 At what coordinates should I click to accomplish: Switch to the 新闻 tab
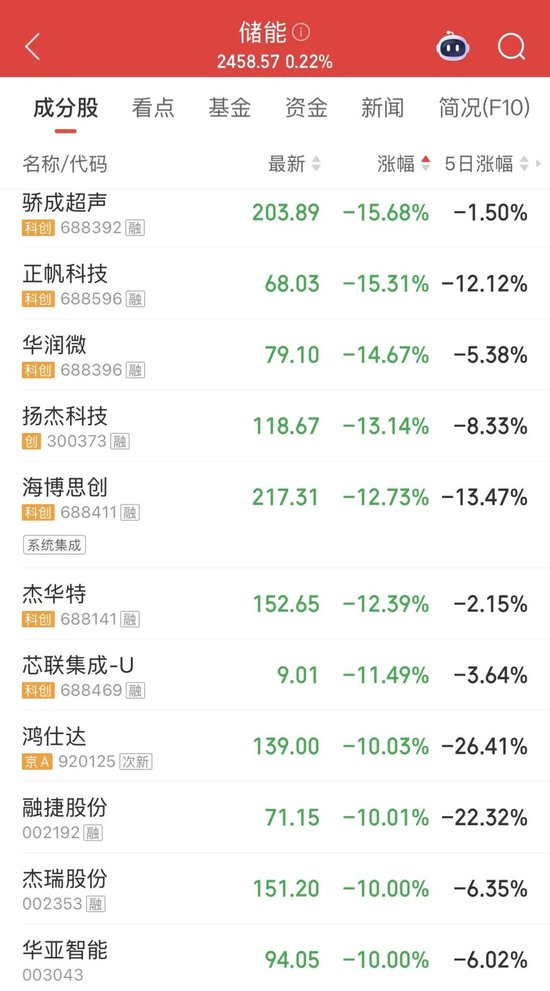click(382, 108)
